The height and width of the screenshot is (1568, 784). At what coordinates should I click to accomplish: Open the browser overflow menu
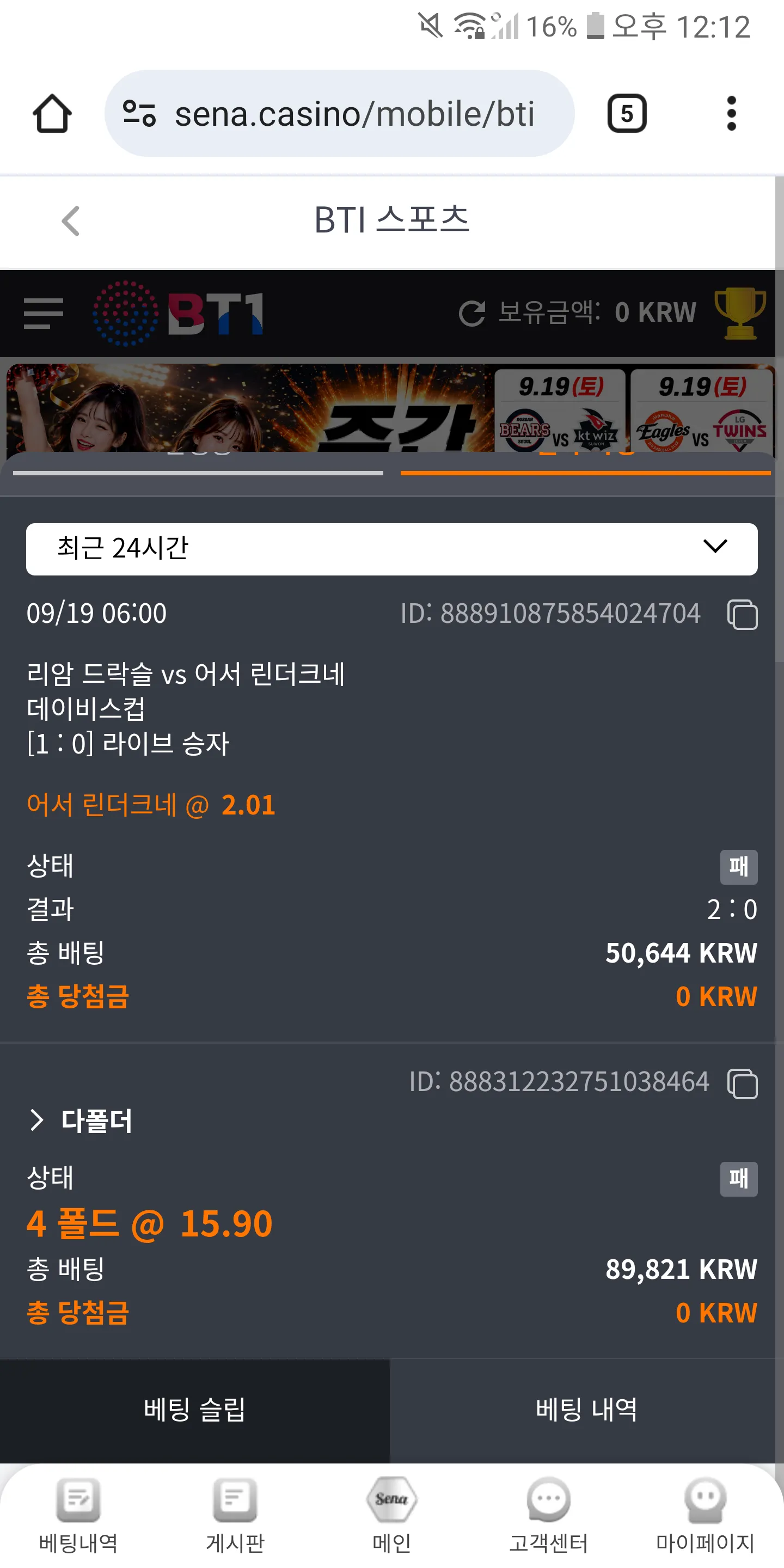coord(731,113)
